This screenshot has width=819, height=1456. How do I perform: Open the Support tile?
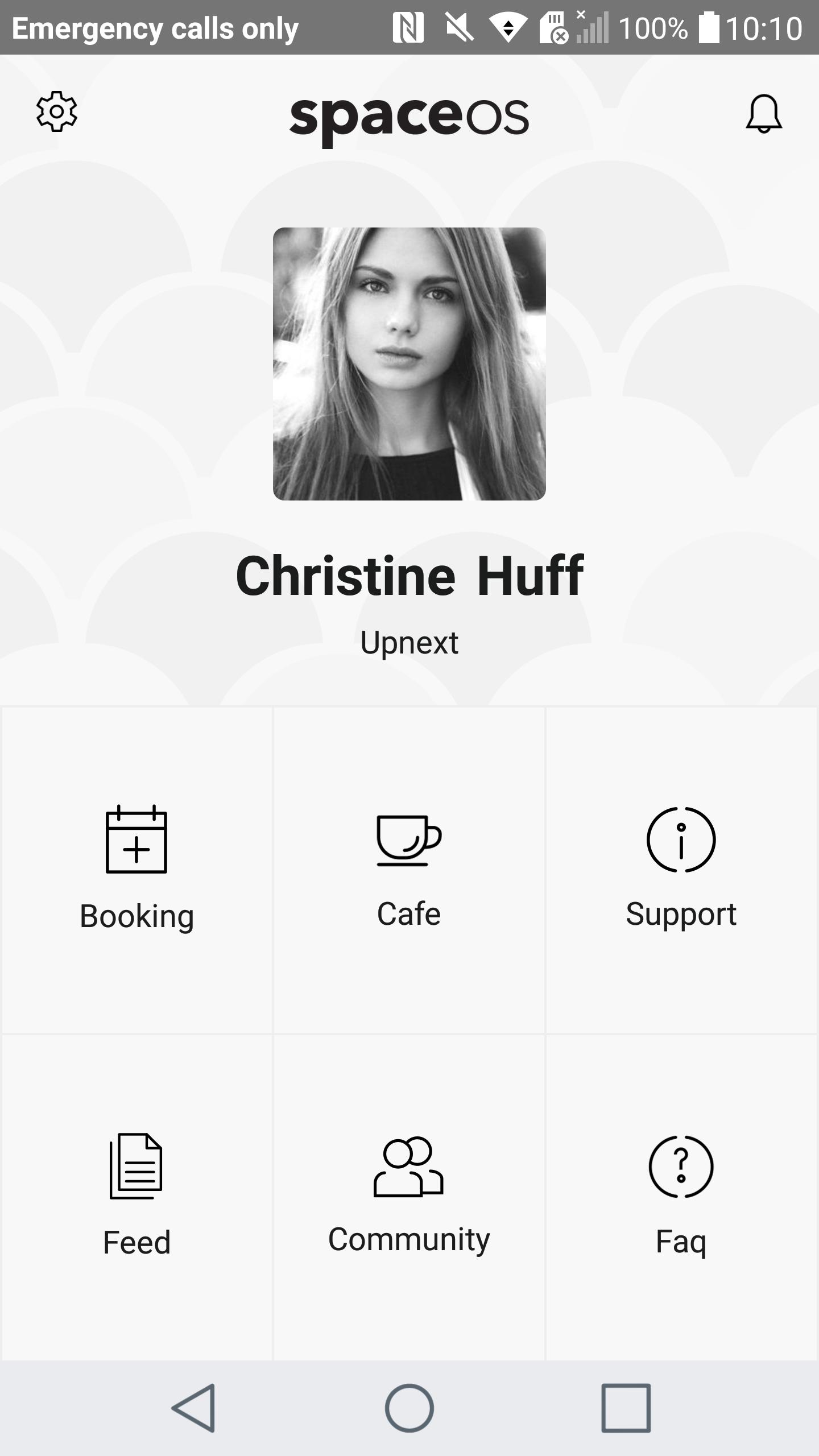pos(681,870)
